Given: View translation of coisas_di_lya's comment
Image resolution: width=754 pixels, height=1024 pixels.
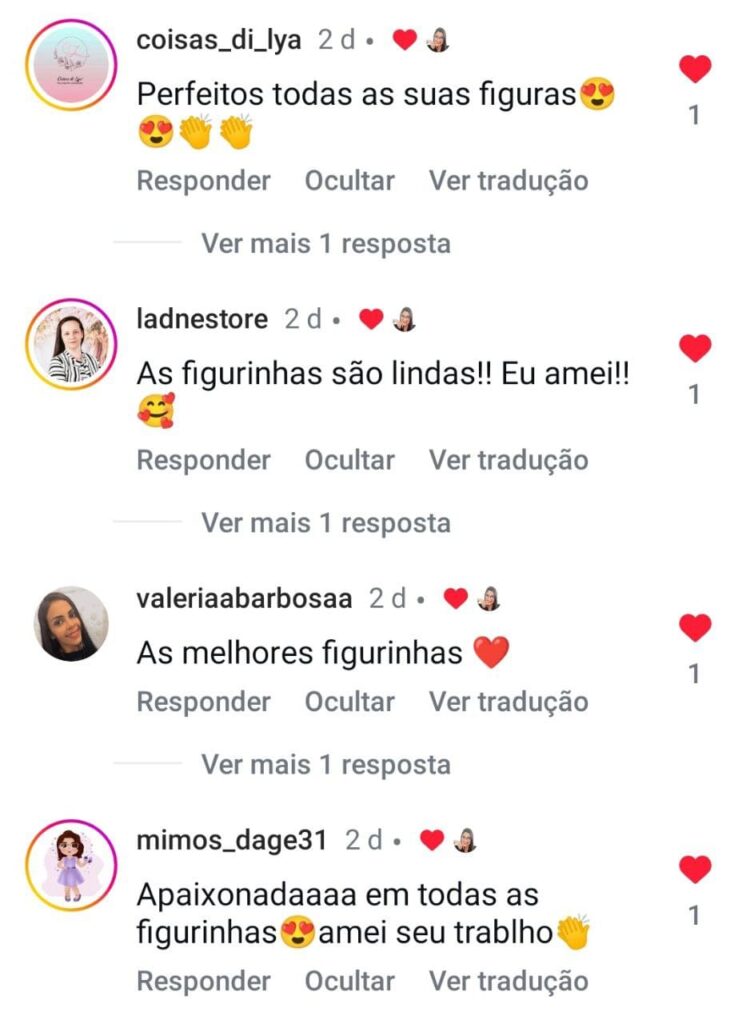Looking at the screenshot, I should [x=508, y=181].
